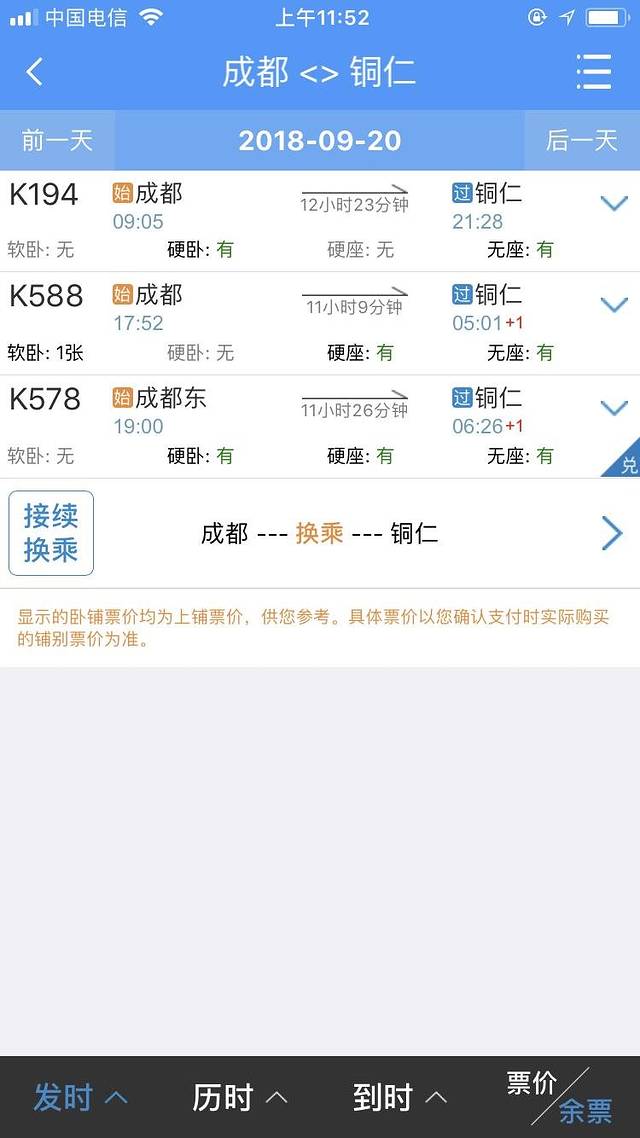Open the date picker showing 2018-09-20

point(320,141)
